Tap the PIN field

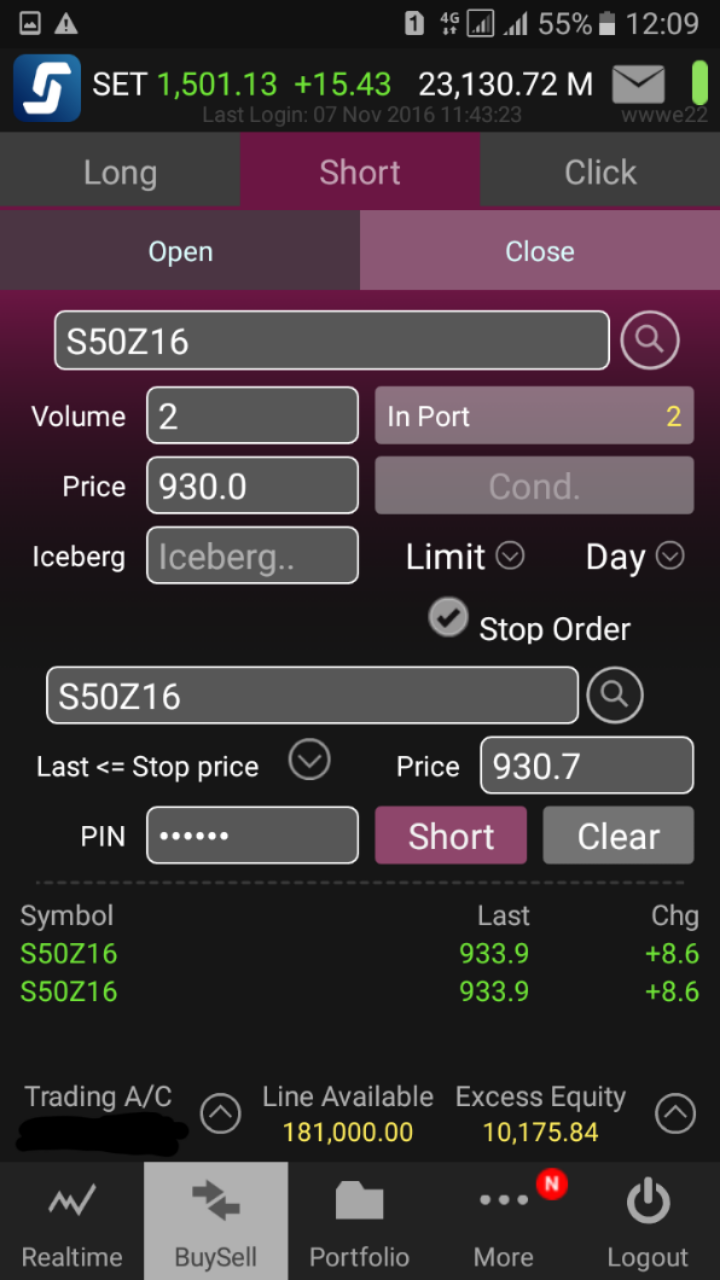click(252, 835)
